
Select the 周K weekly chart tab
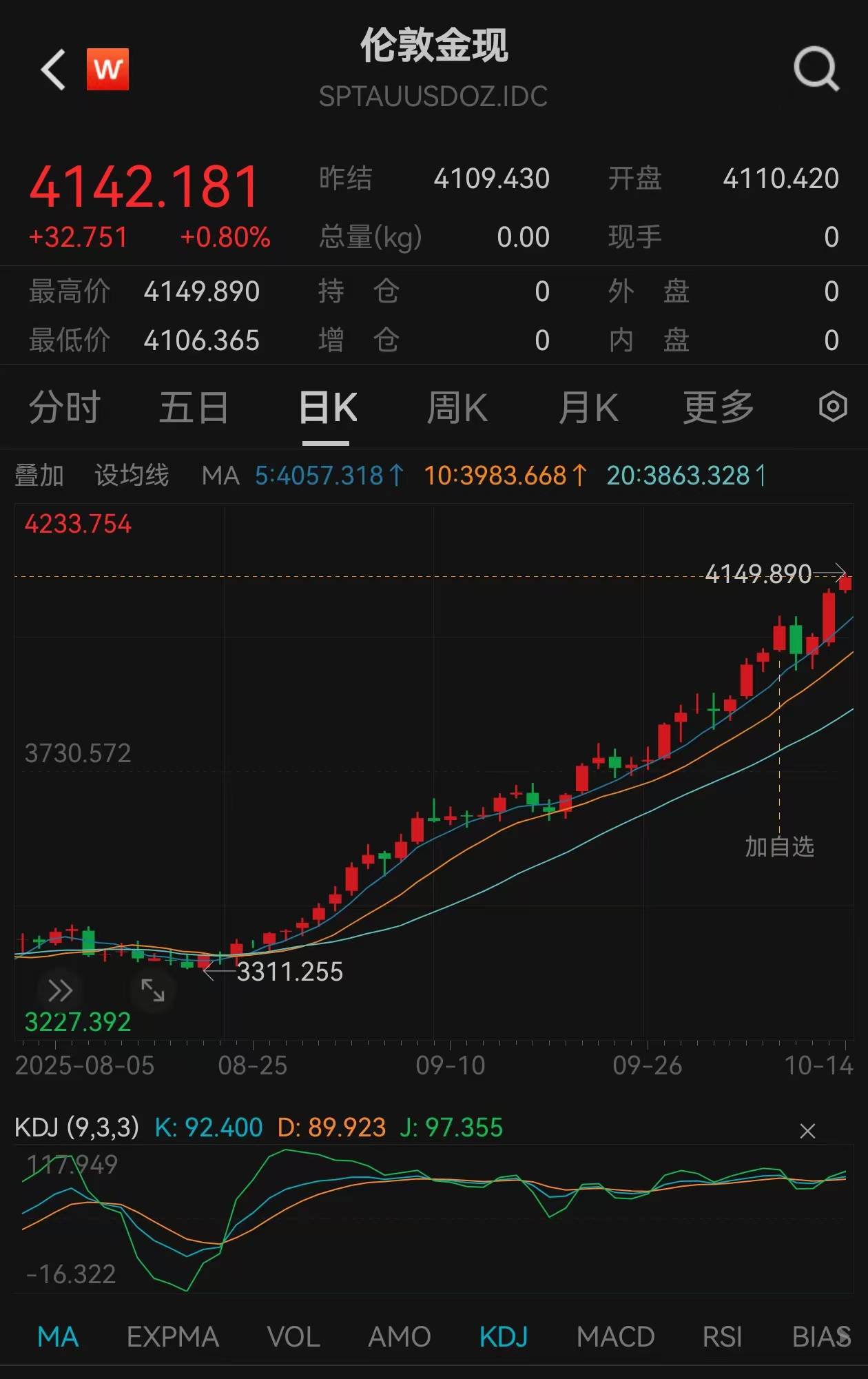pyautogui.click(x=457, y=407)
